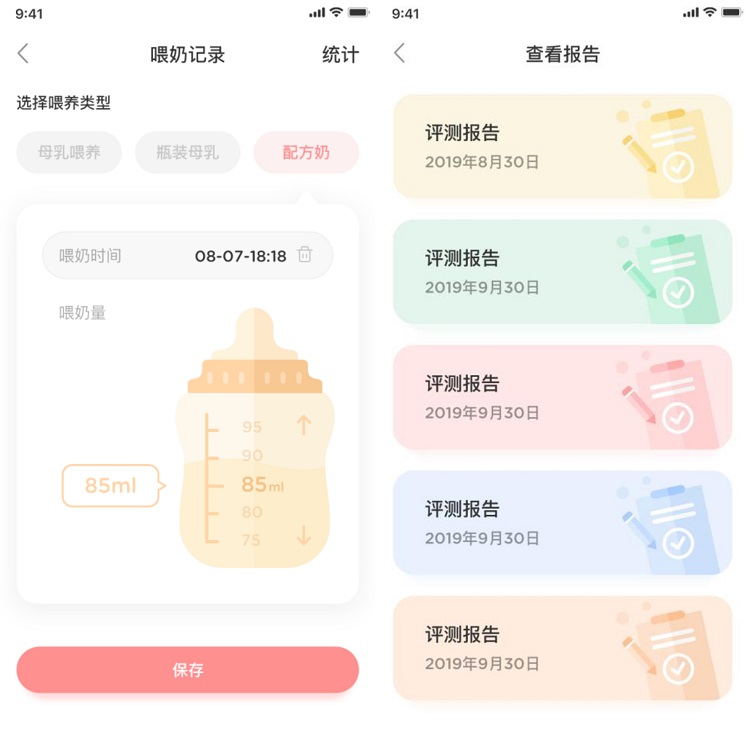Image resolution: width=750 pixels, height=750 pixels.
Task: Go back from the 查看报告 screen
Action: pyautogui.click(x=400, y=54)
